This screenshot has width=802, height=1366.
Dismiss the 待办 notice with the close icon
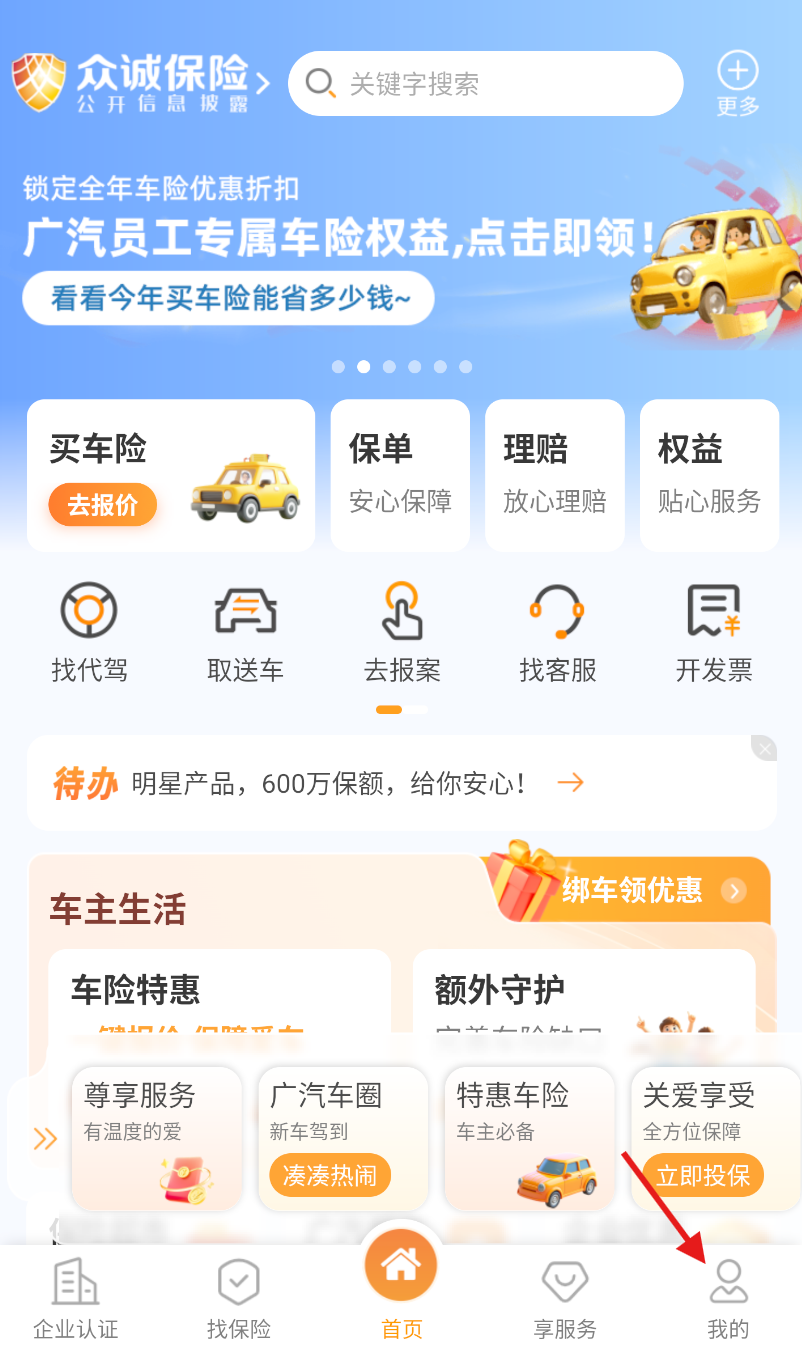click(765, 748)
